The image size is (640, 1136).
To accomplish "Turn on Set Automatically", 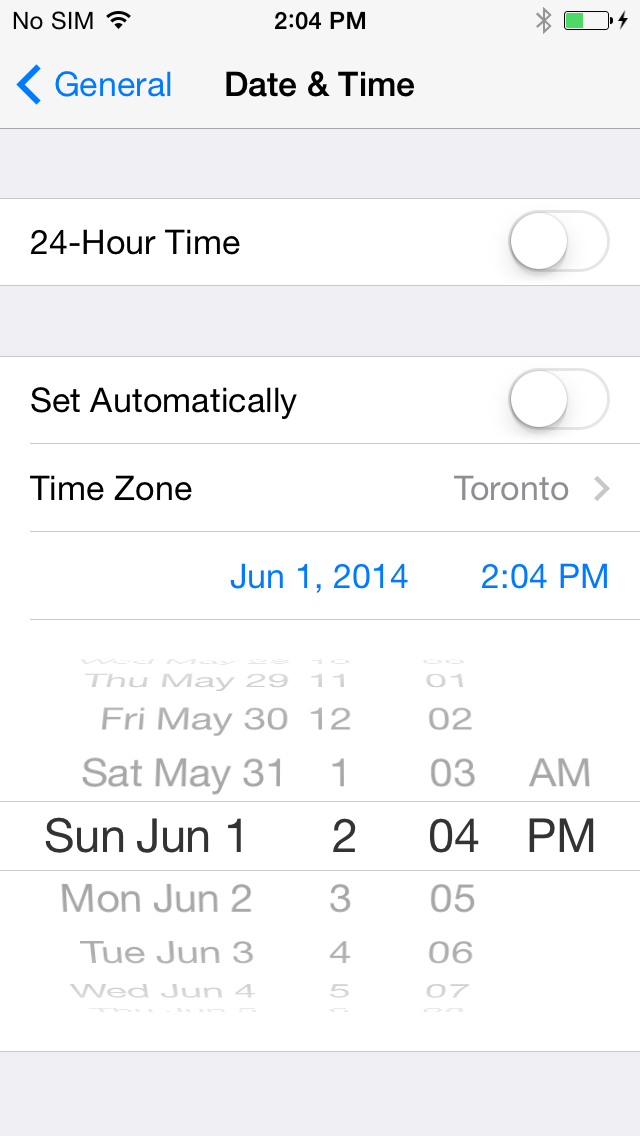I will coord(558,400).
